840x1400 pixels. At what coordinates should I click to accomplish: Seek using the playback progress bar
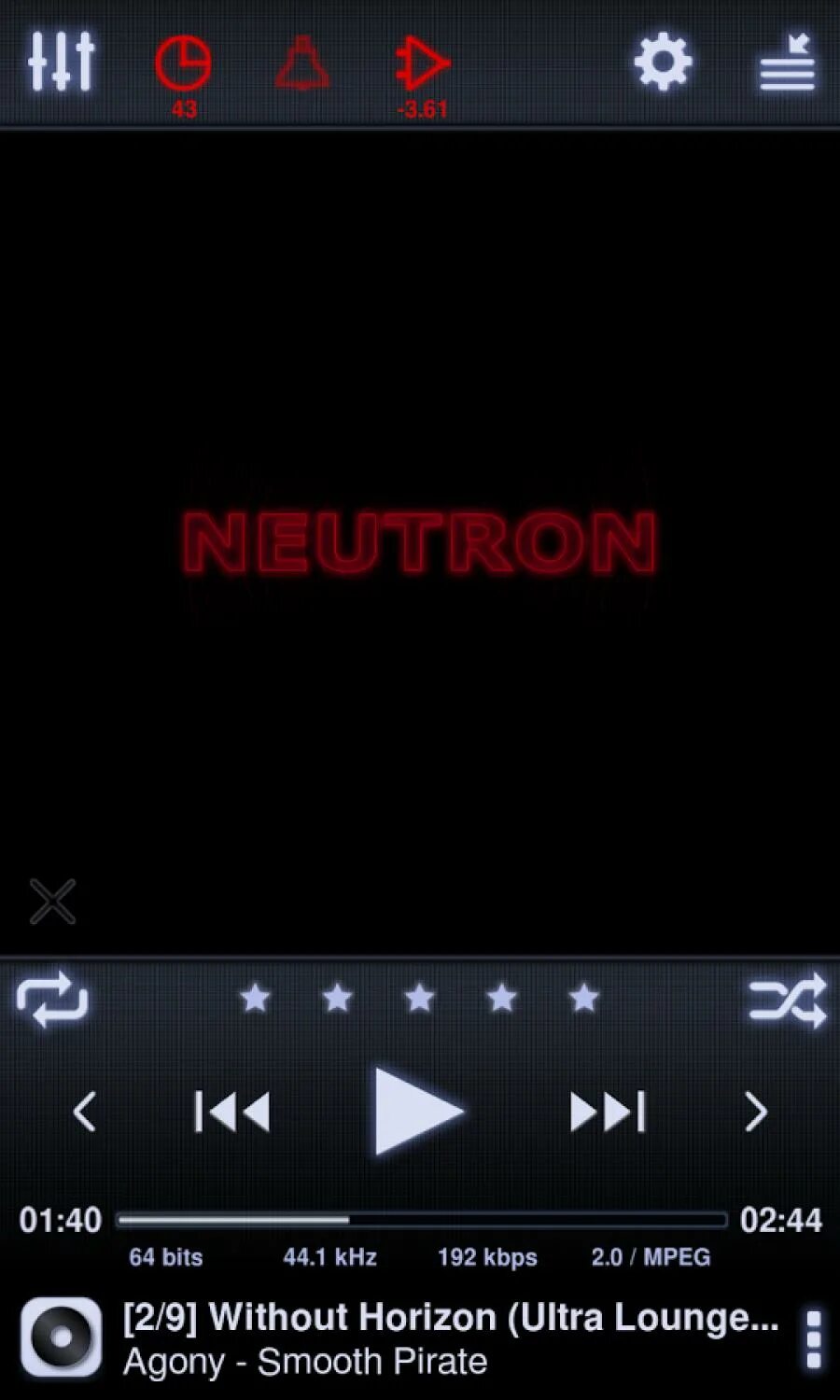pyautogui.click(x=421, y=1219)
